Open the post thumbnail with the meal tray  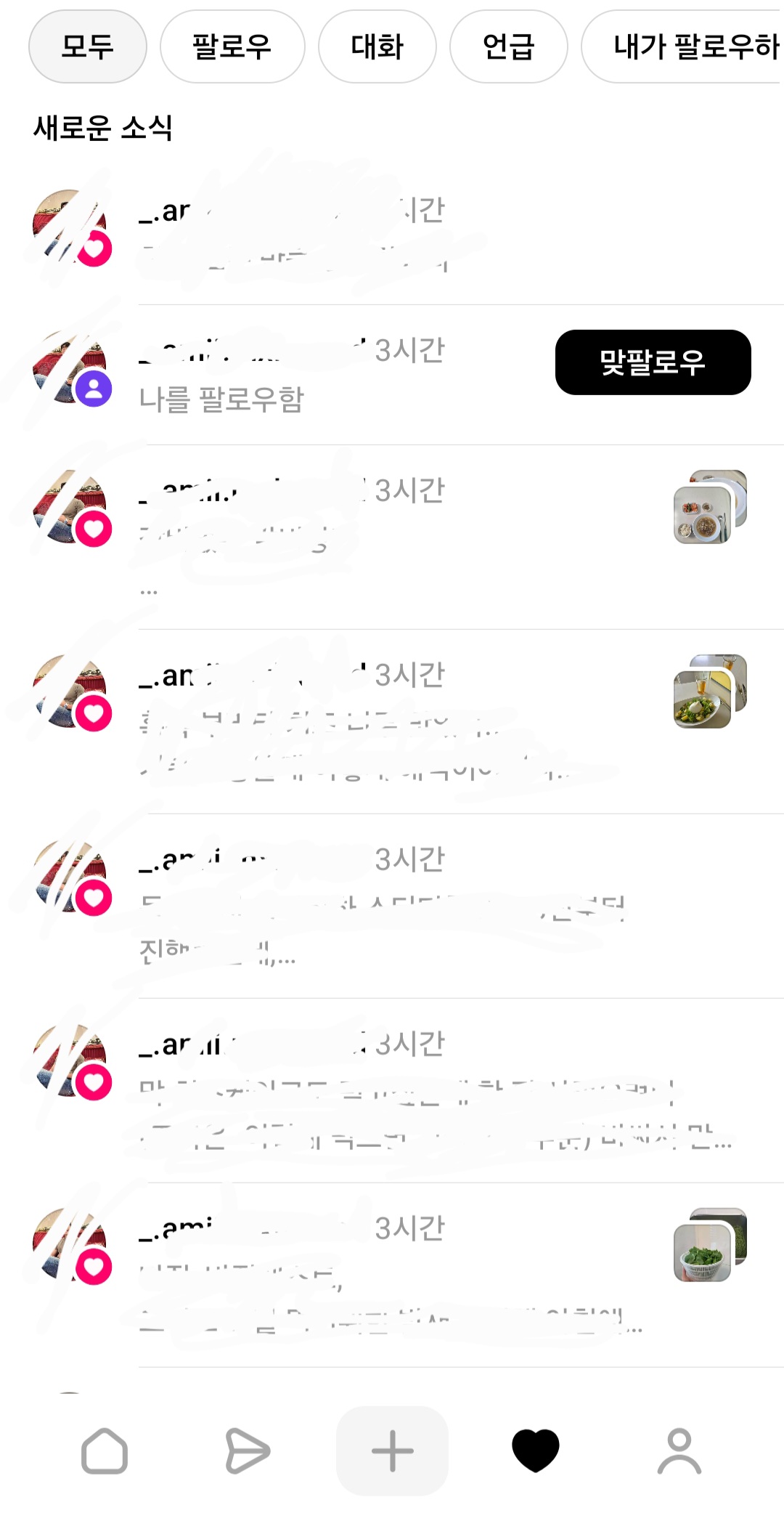click(x=710, y=507)
